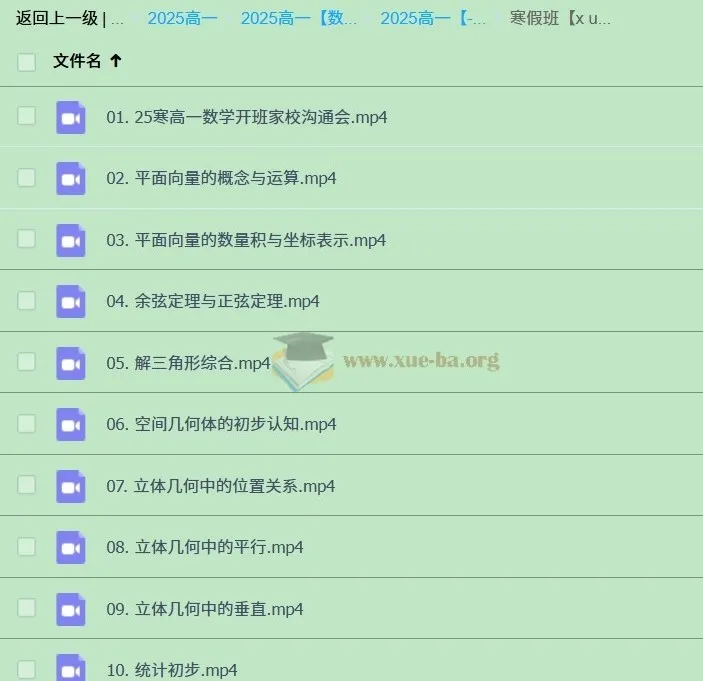
Task: Select the checkbox for 02. 平面向量的概念与运算.mp4
Action: (x=26, y=178)
